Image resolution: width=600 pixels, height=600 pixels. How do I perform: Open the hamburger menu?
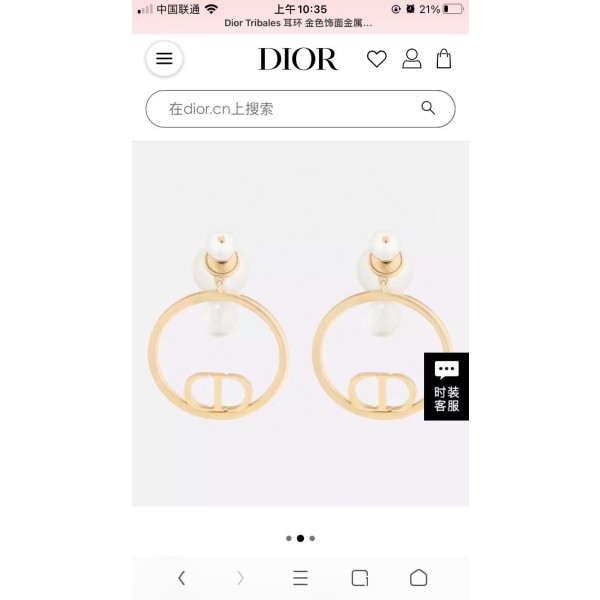[x=164, y=59]
